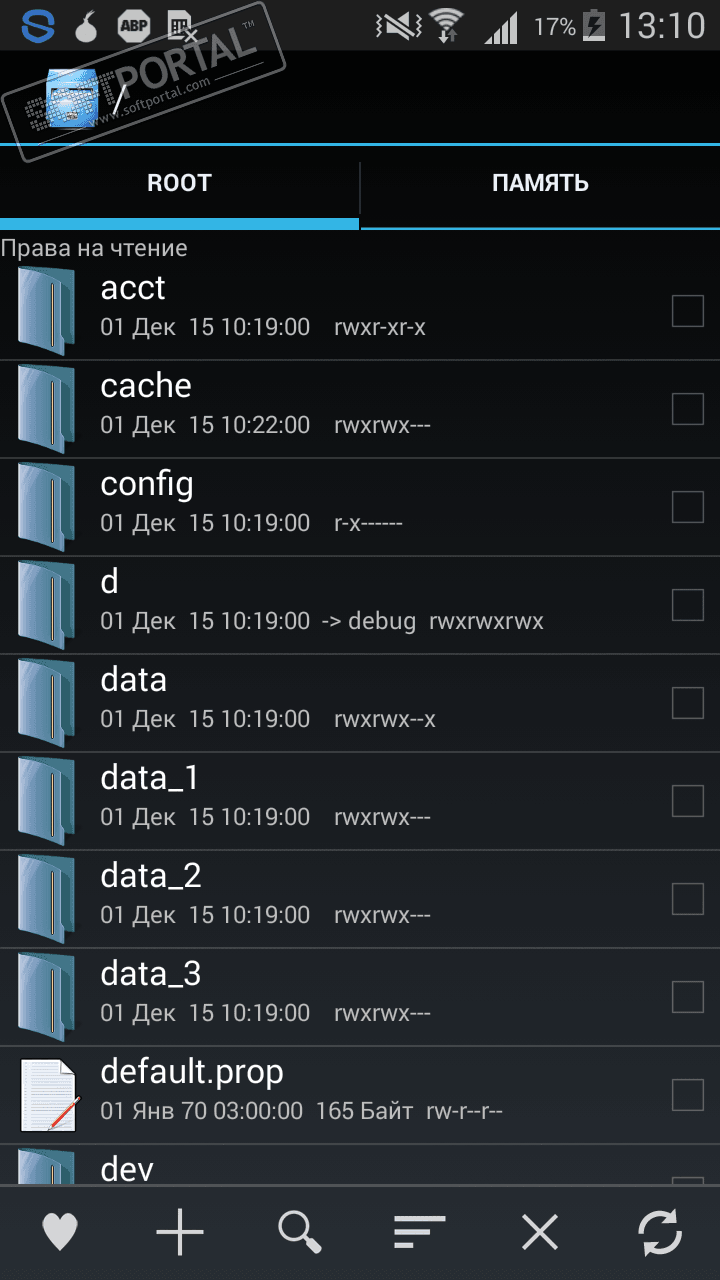Switch to the ПАМЯТЬ tab
Viewport: 720px width, 1280px height.
point(540,184)
